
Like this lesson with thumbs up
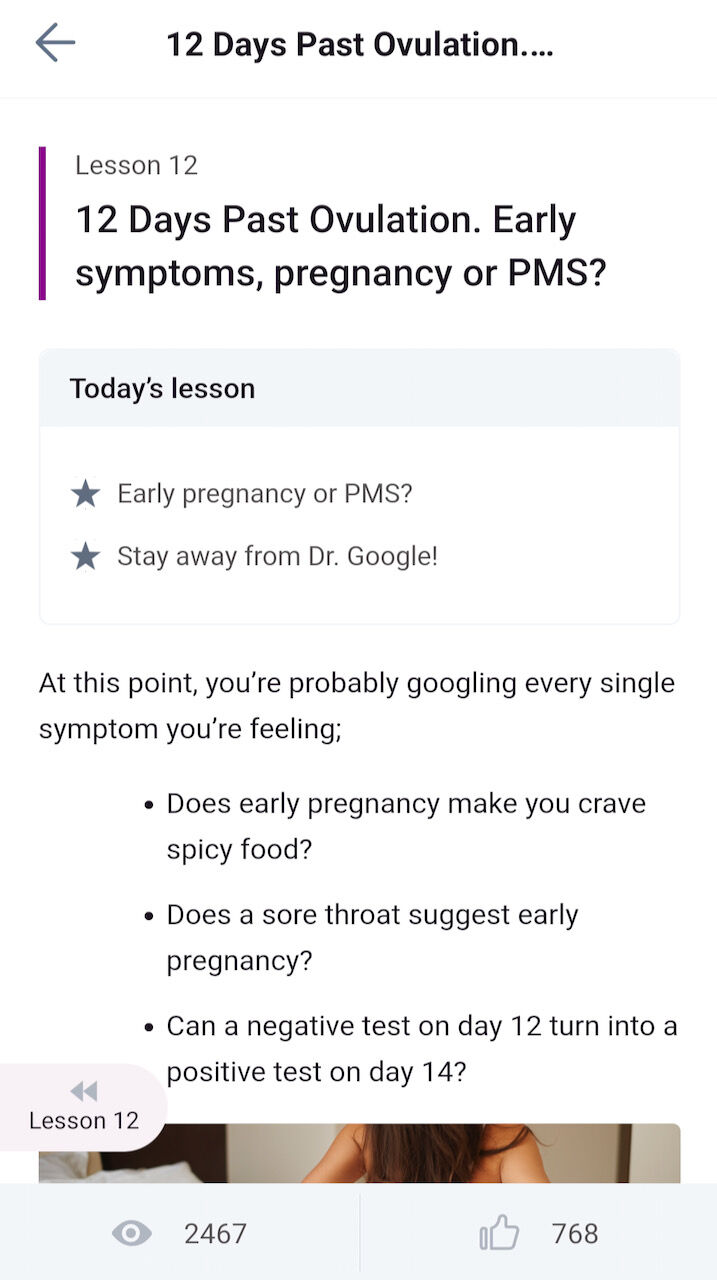500,1233
